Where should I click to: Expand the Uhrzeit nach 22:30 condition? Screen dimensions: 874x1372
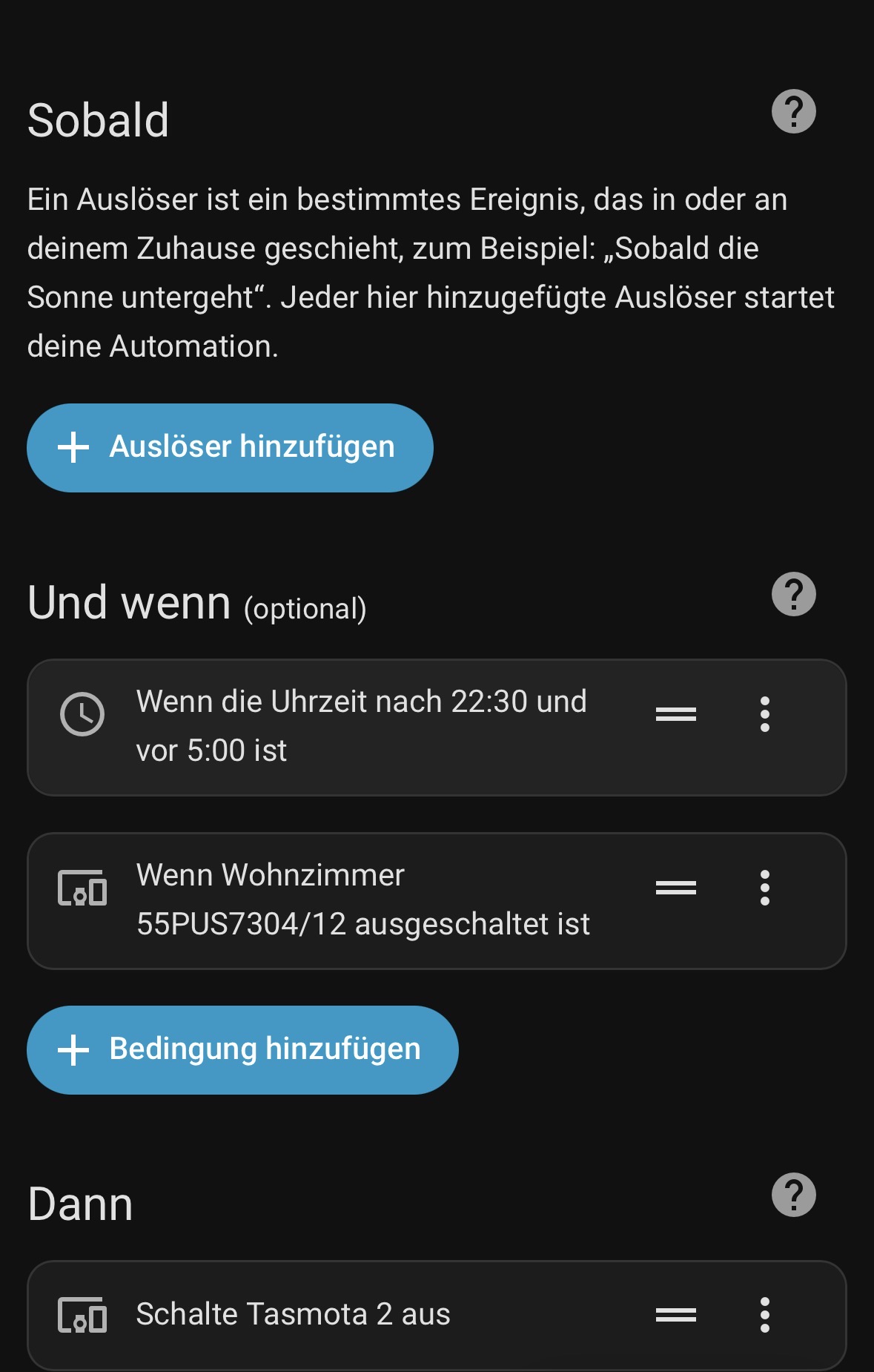(361, 726)
